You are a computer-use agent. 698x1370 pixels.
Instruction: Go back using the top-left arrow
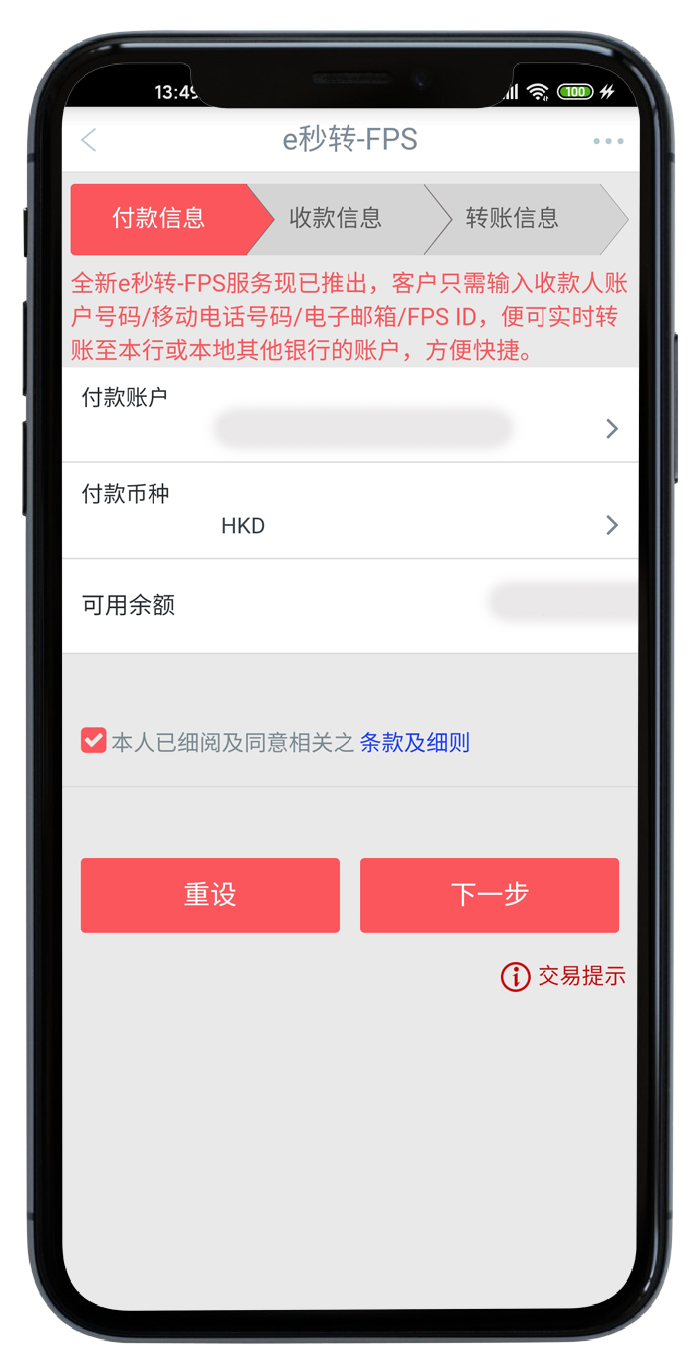[x=89, y=140]
